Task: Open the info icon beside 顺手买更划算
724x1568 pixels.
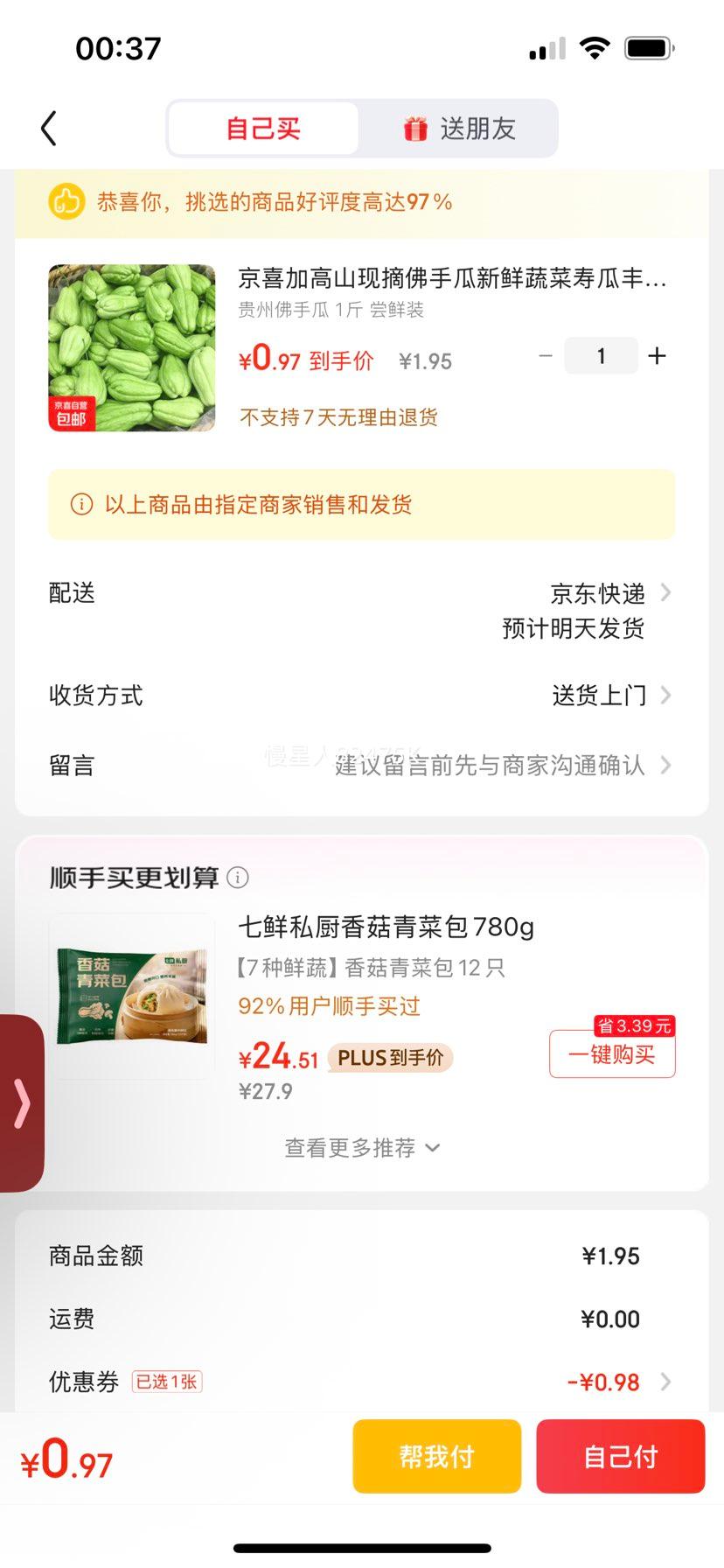Action: [x=238, y=878]
